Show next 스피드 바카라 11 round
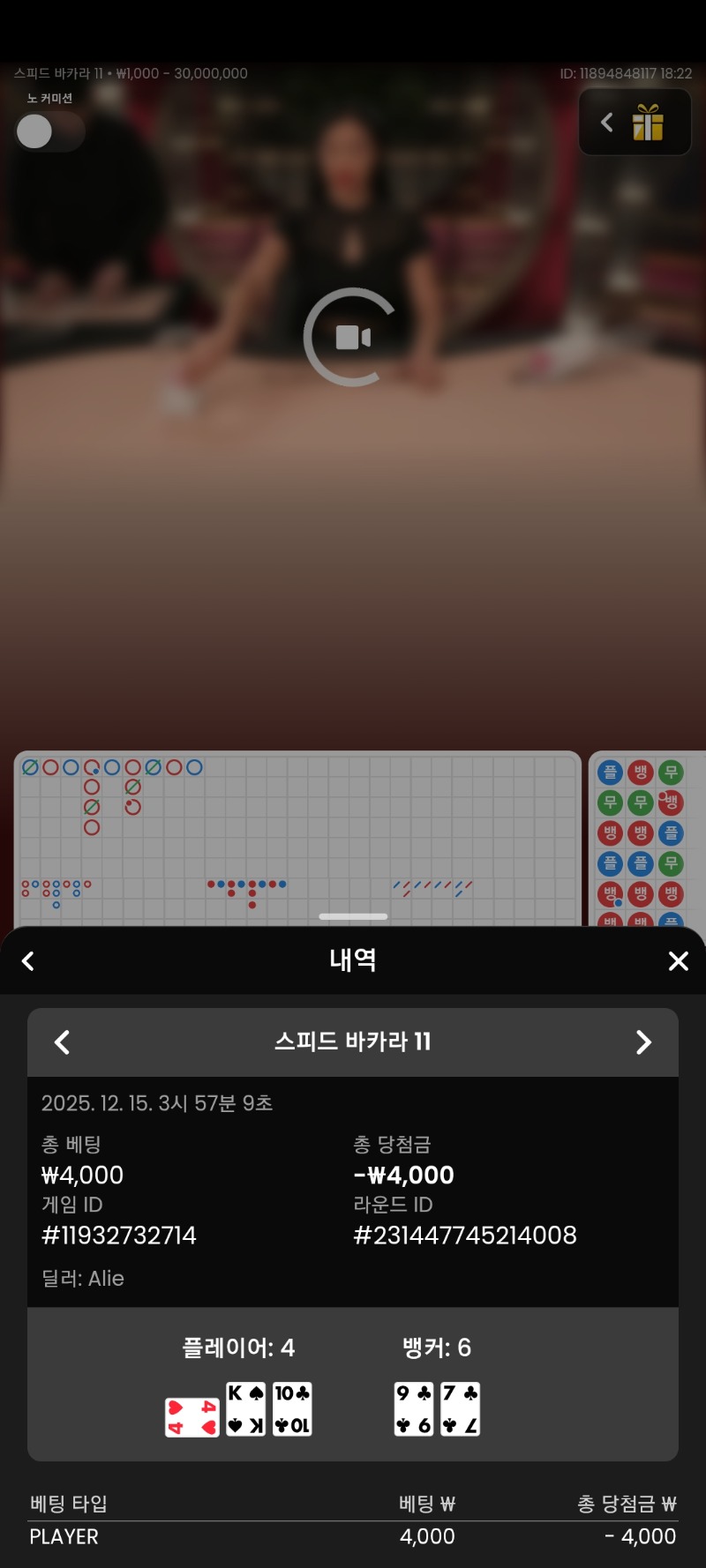 click(x=643, y=1042)
